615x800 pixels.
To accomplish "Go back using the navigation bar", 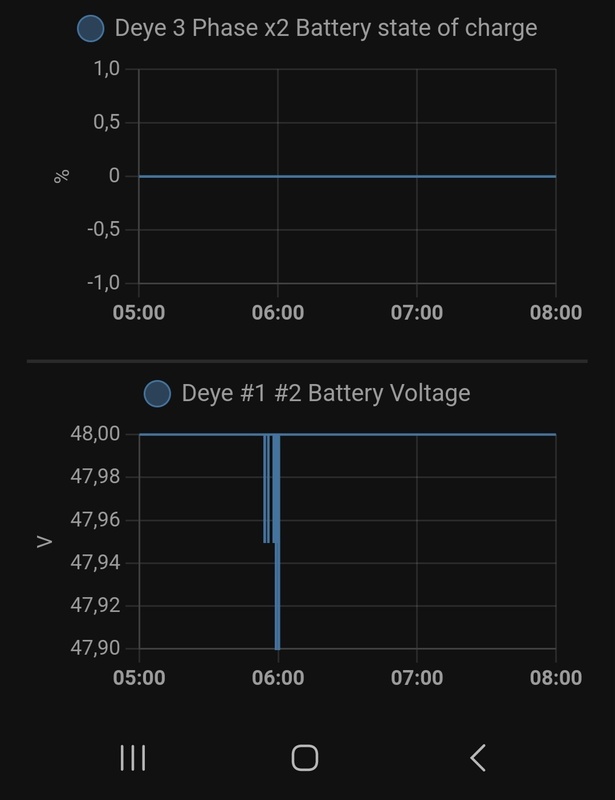I will pyautogui.click(x=478, y=757).
